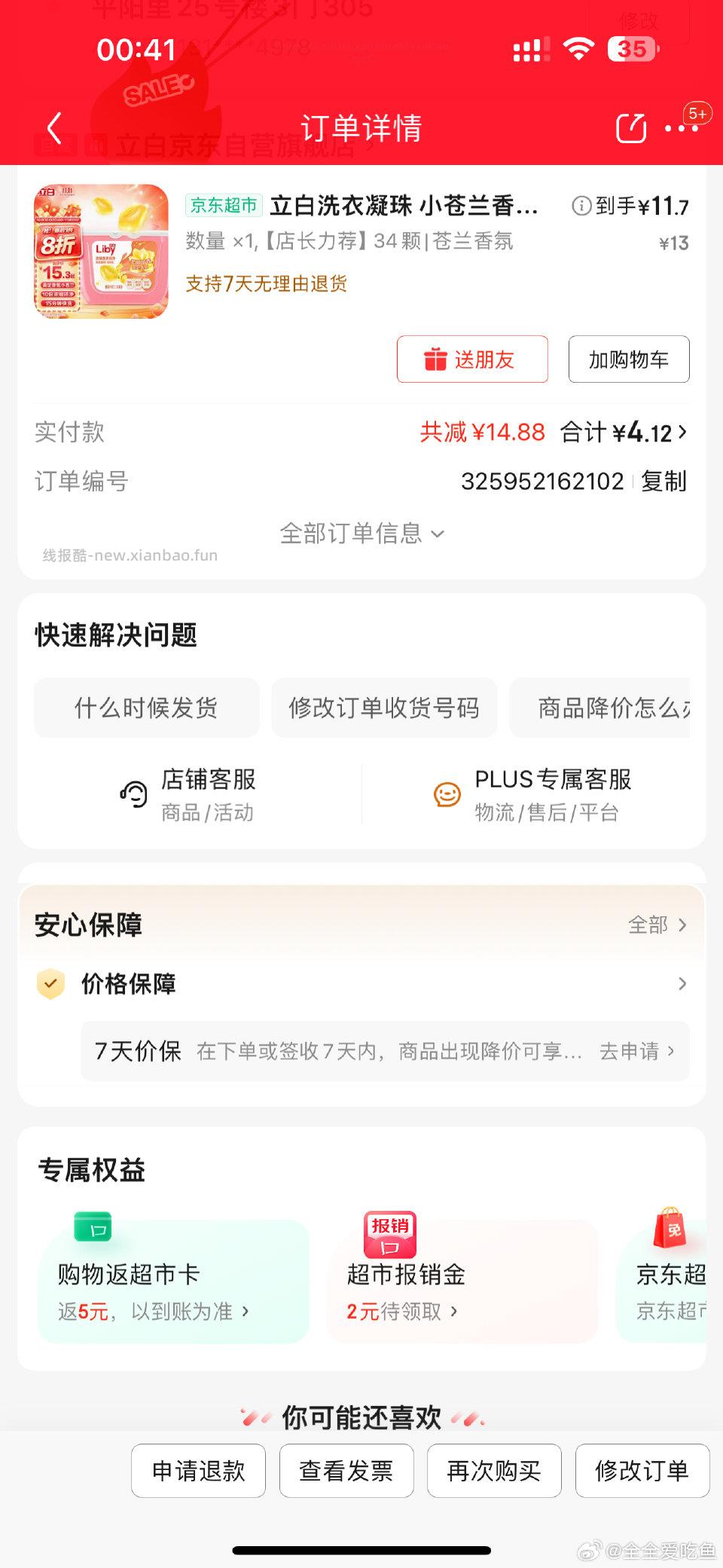
Task: Open PLUS专属客服 via the smiley icon
Action: [447, 793]
